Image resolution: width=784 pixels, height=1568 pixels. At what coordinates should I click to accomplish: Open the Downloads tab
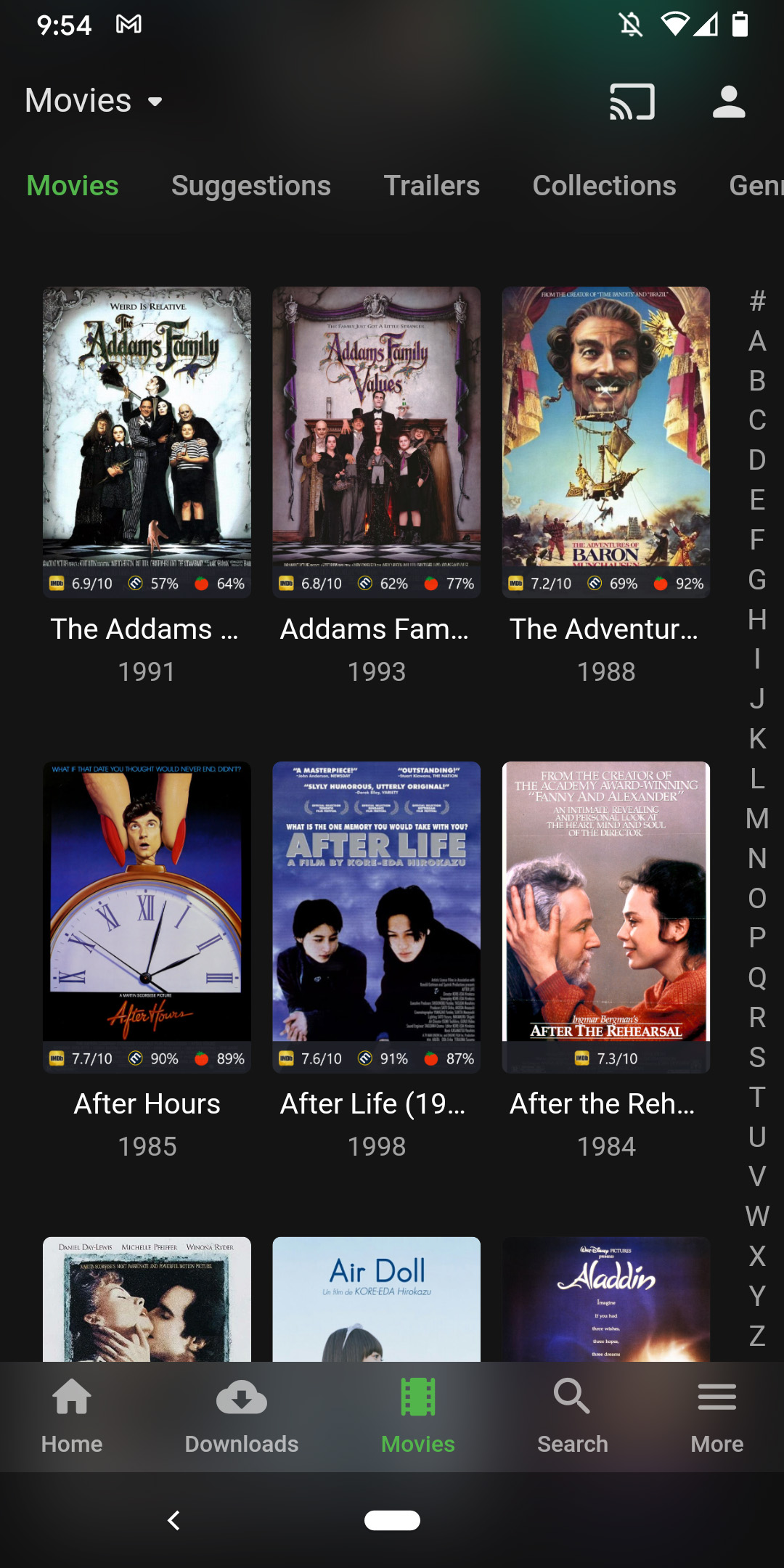pyautogui.click(x=242, y=1416)
